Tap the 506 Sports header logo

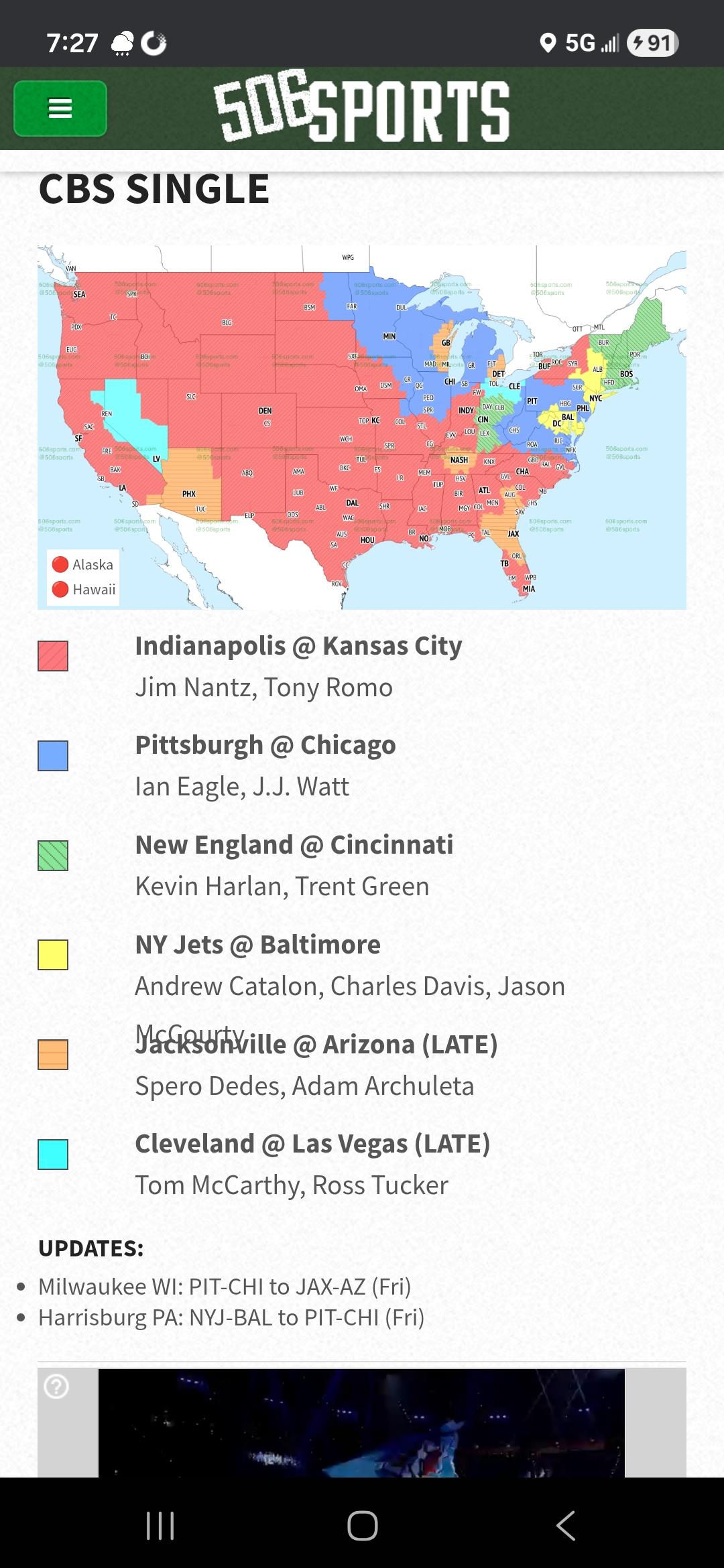click(362, 107)
